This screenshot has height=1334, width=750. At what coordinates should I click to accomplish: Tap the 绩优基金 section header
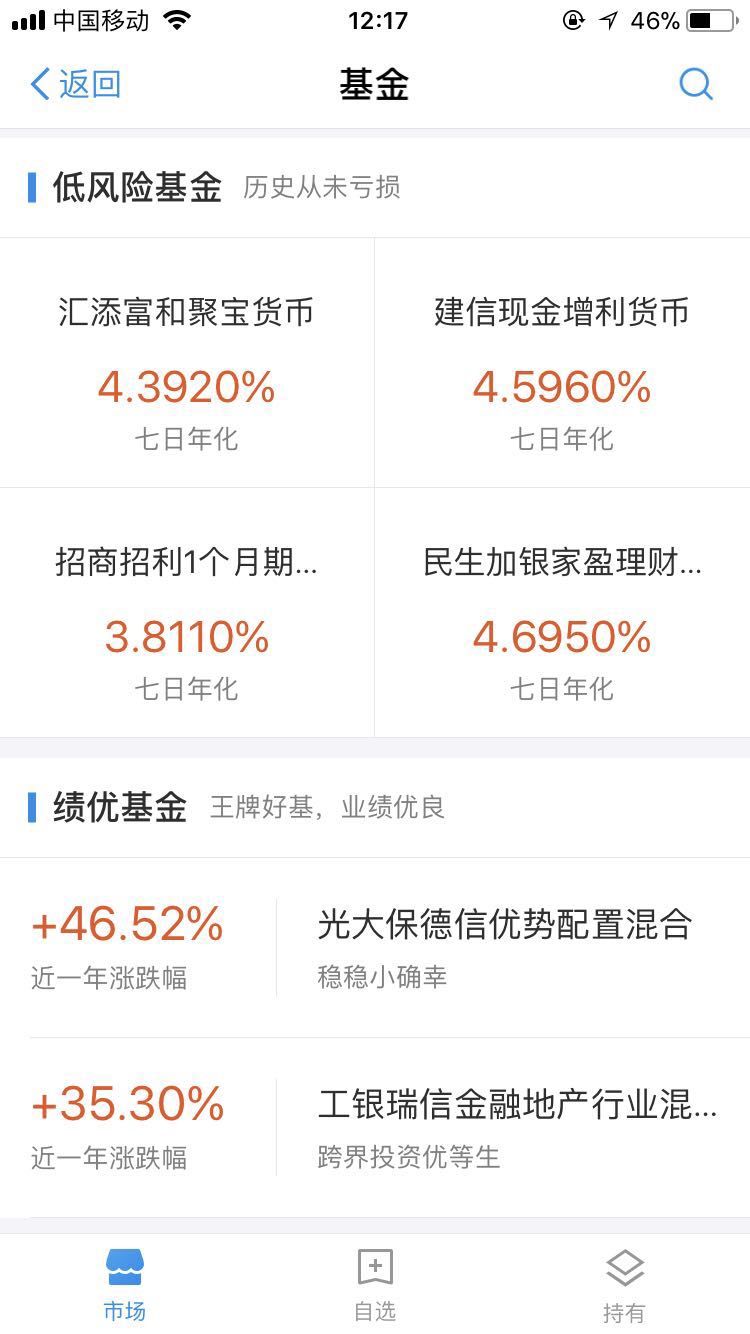[117, 808]
